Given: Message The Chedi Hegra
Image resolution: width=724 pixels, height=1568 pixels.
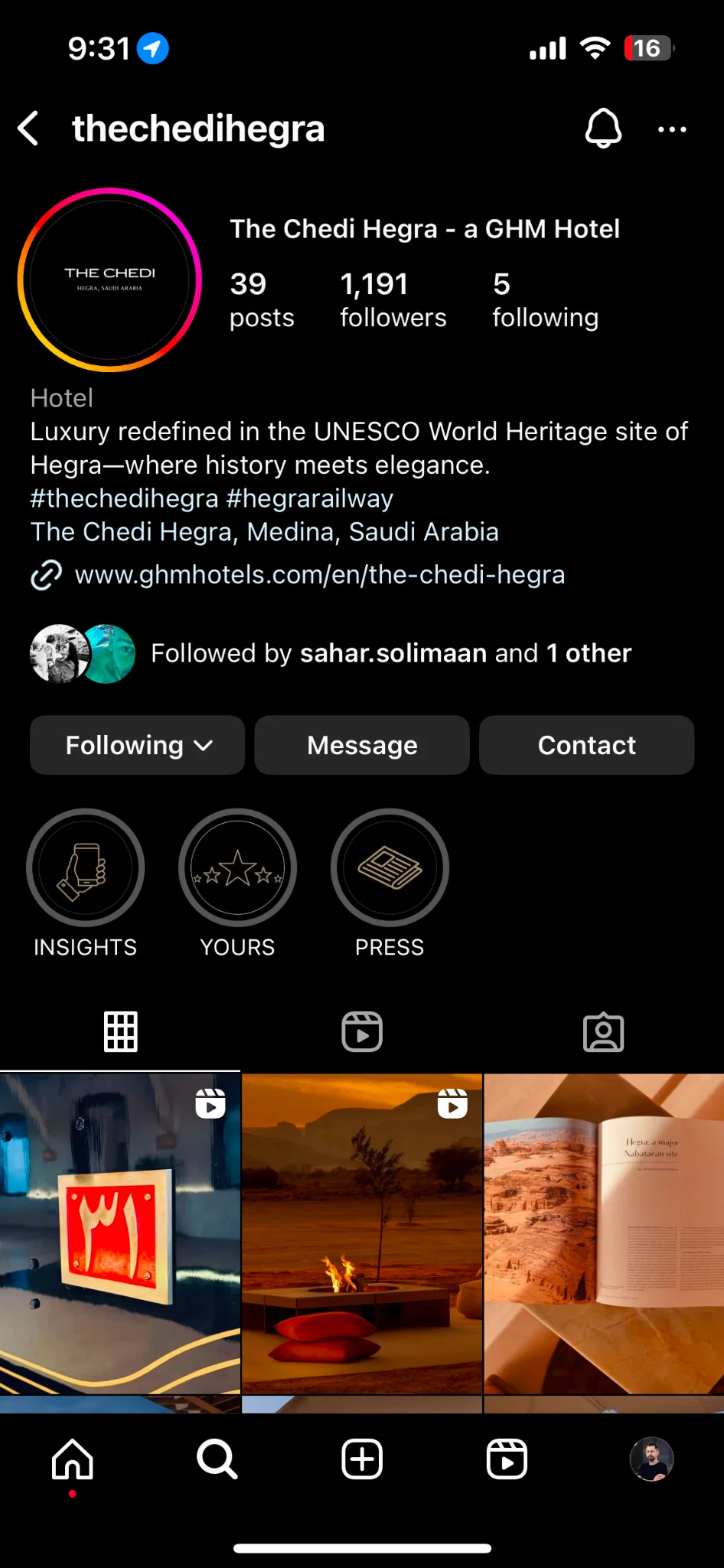Looking at the screenshot, I should [x=362, y=745].
